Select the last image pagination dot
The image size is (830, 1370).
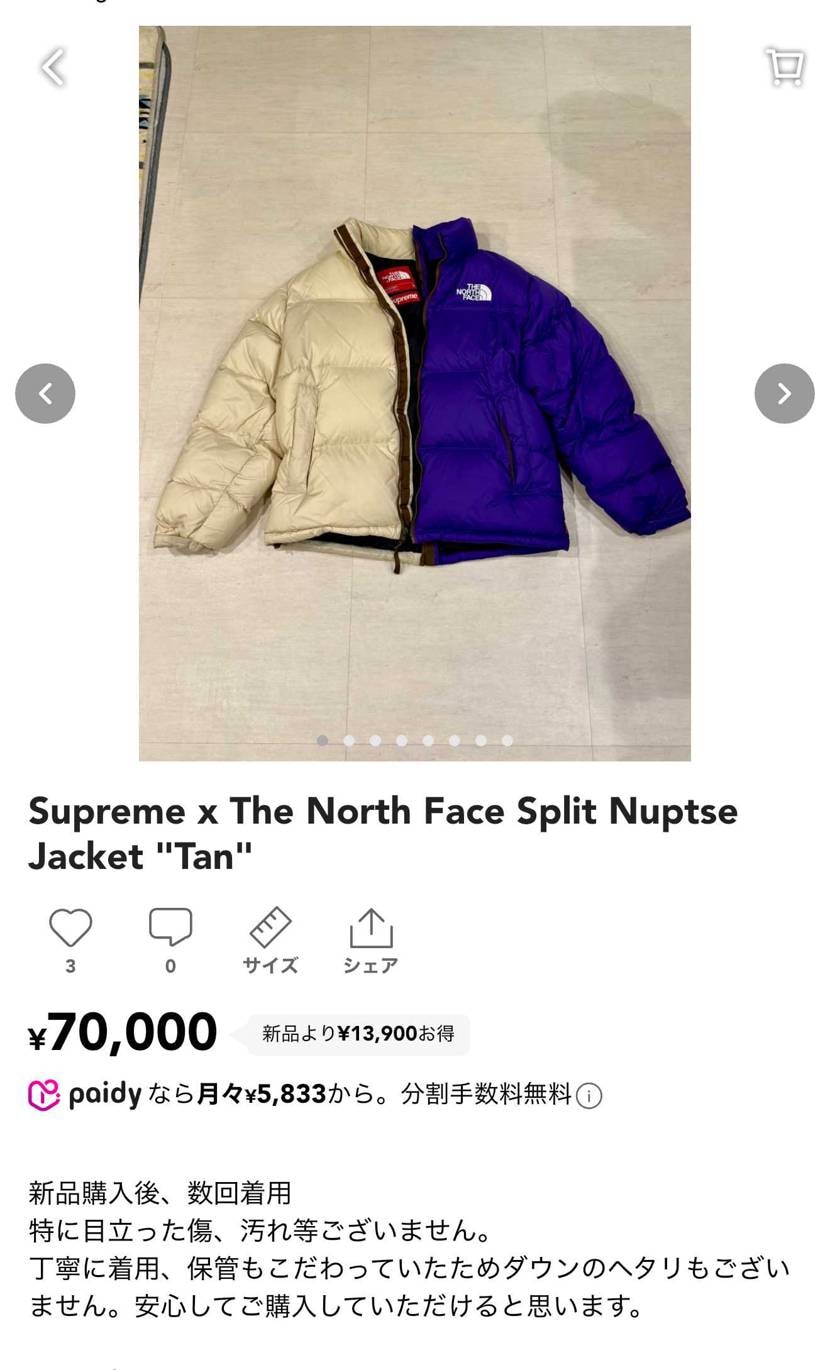click(x=507, y=740)
